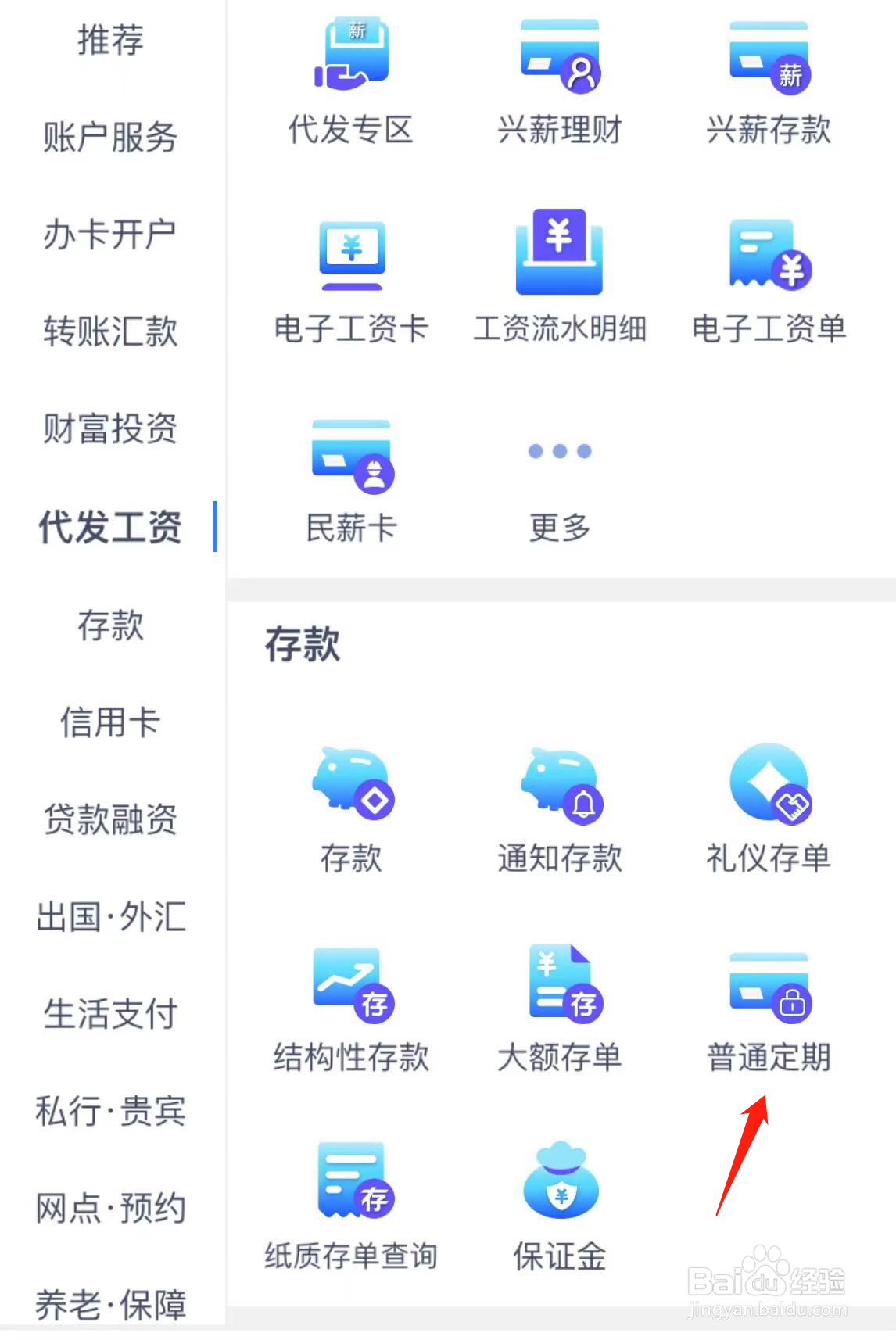The width and height of the screenshot is (896, 1340).
Task: Select 账户服务 in the sidebar
Action: pos(110,137)
